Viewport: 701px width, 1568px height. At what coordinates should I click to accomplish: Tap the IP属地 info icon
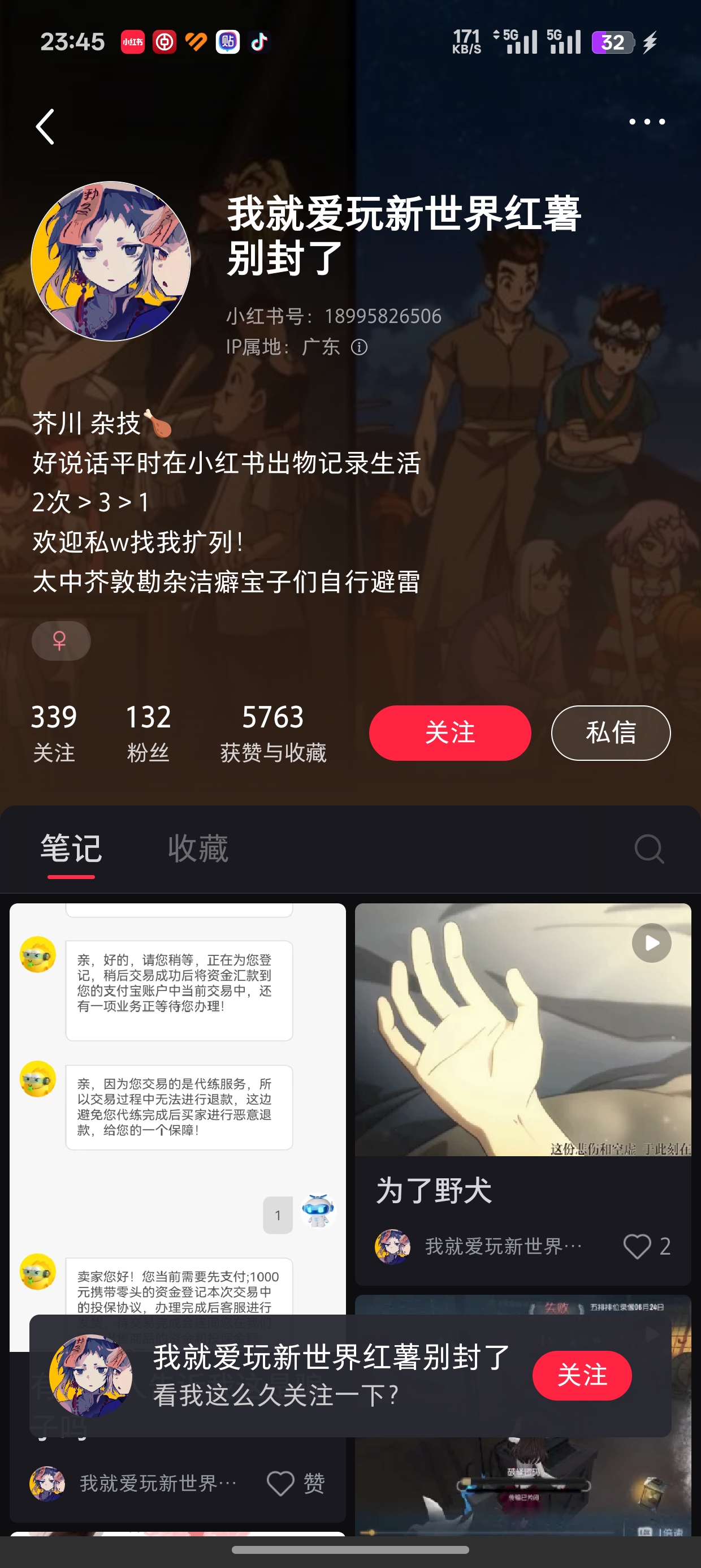click(359, 347)
